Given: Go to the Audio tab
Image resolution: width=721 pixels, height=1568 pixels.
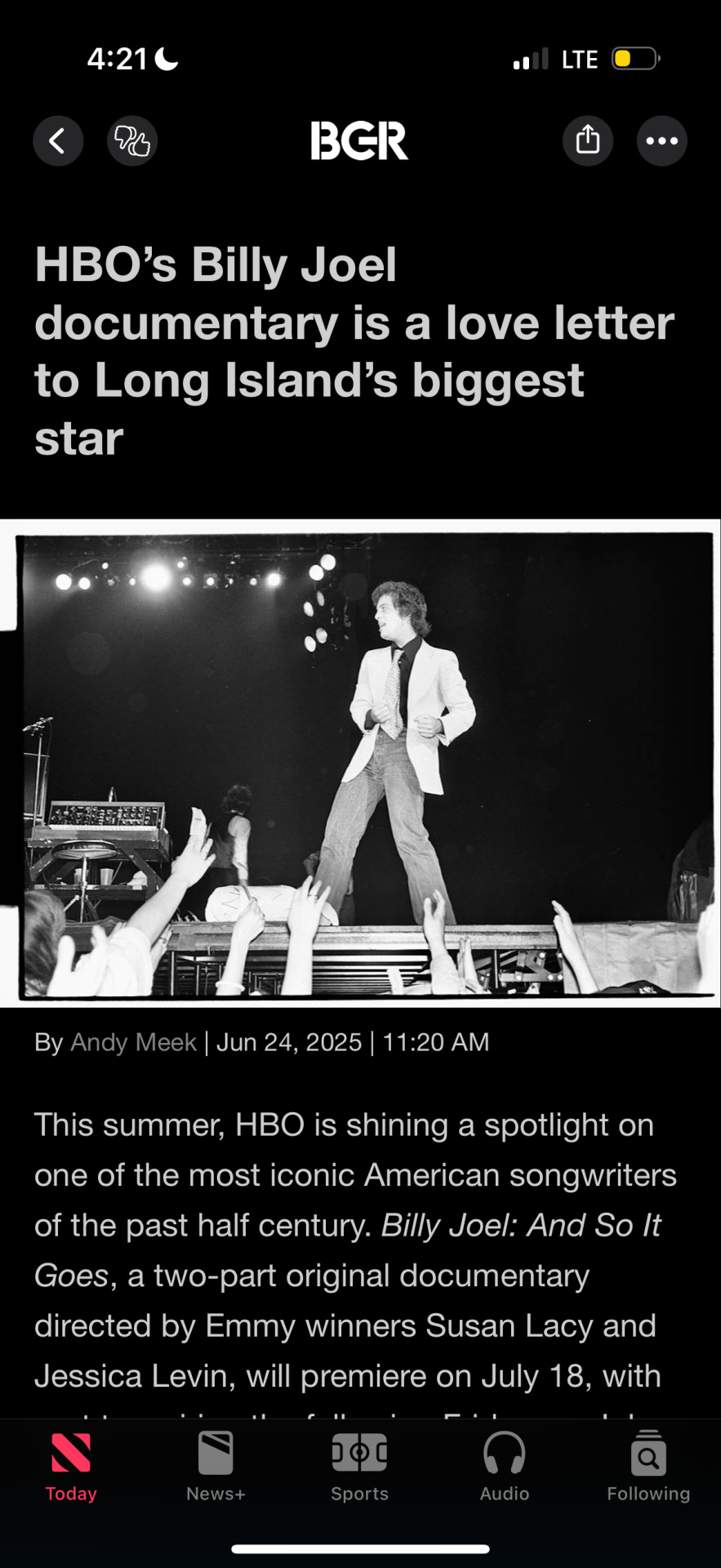Looking at the screenshot, I should click(x=504, y=1467).
